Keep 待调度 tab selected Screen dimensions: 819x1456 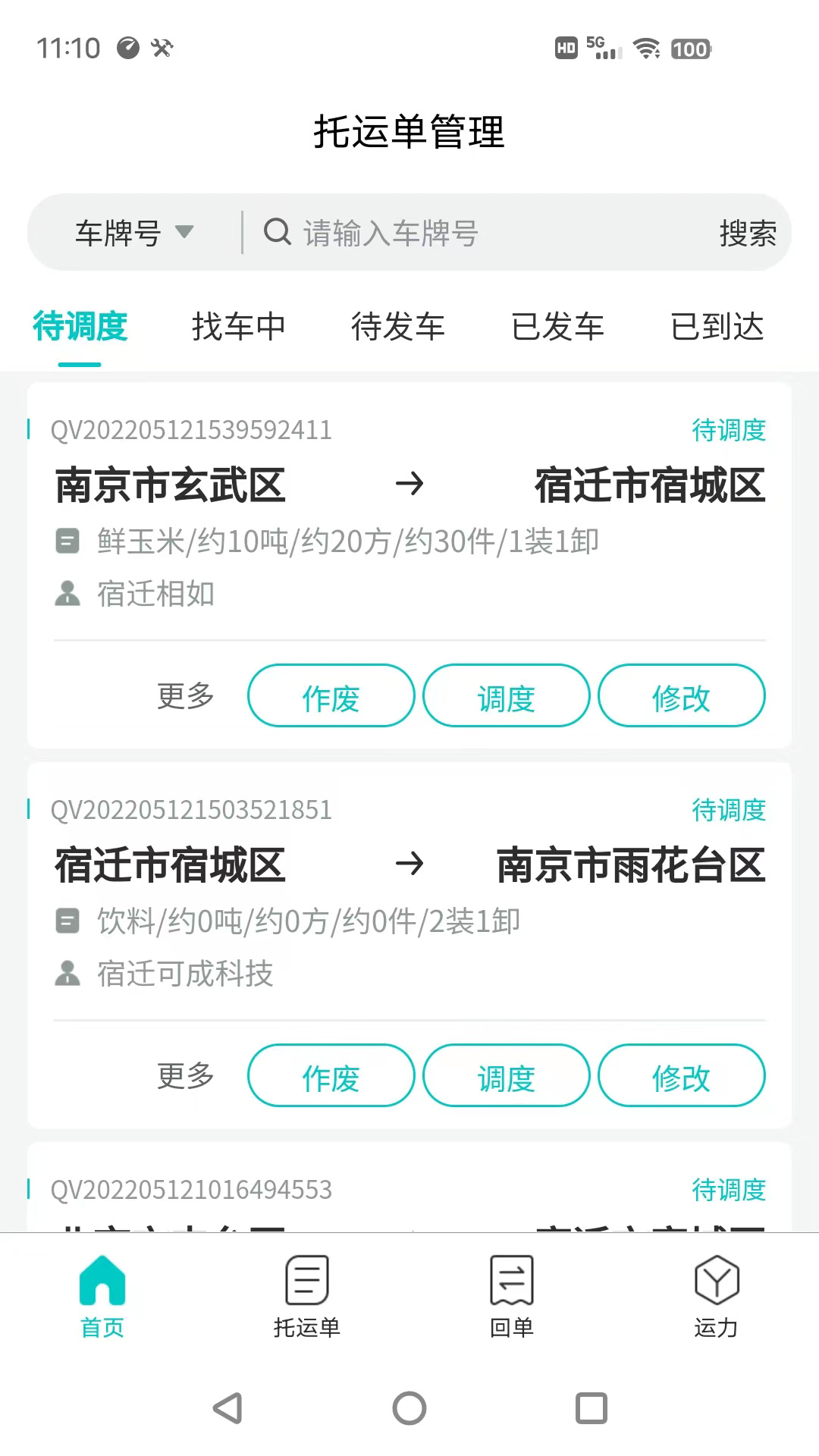(80, 328)
